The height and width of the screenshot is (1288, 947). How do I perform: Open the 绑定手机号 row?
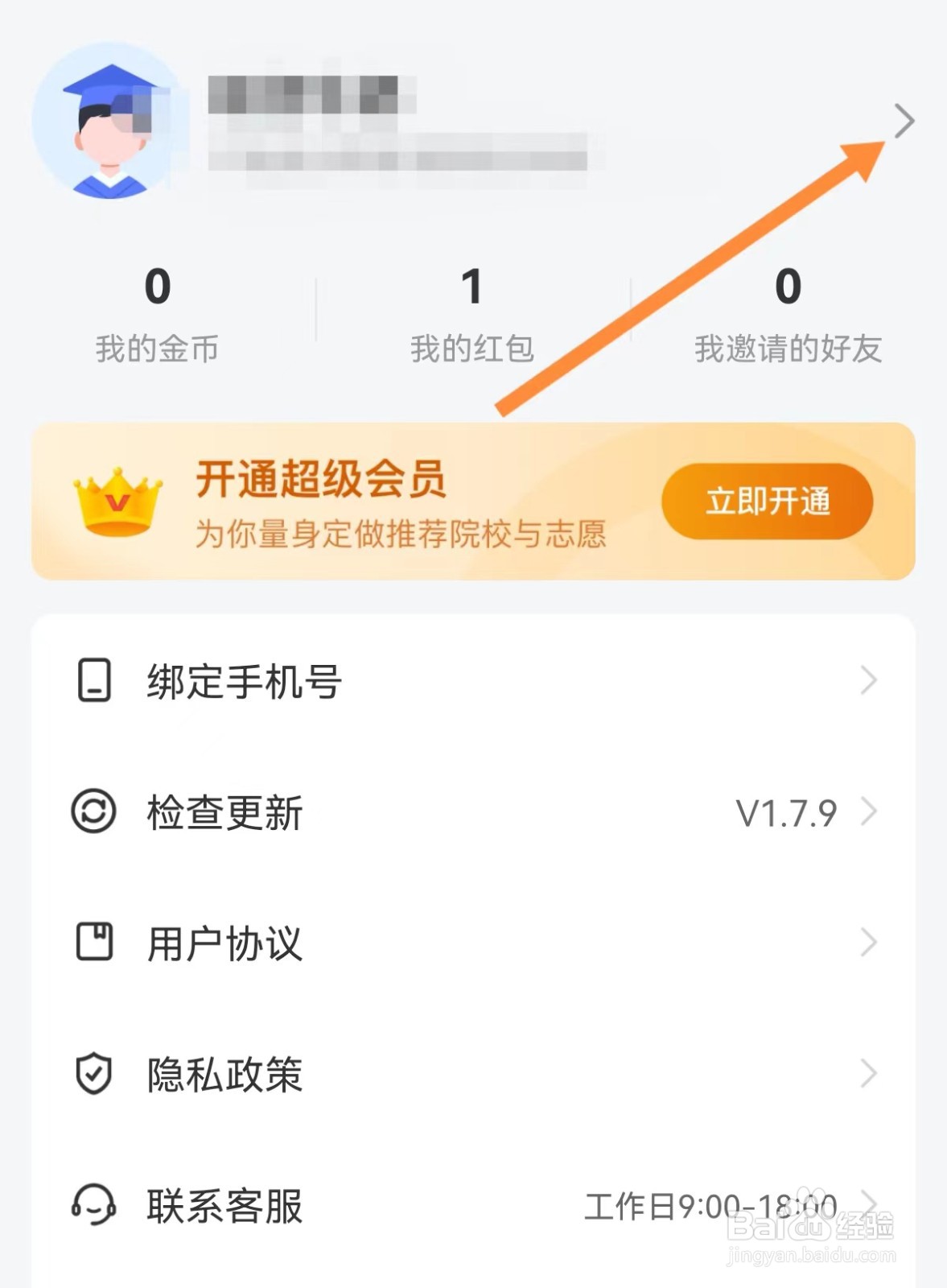[x=473, y=681]
